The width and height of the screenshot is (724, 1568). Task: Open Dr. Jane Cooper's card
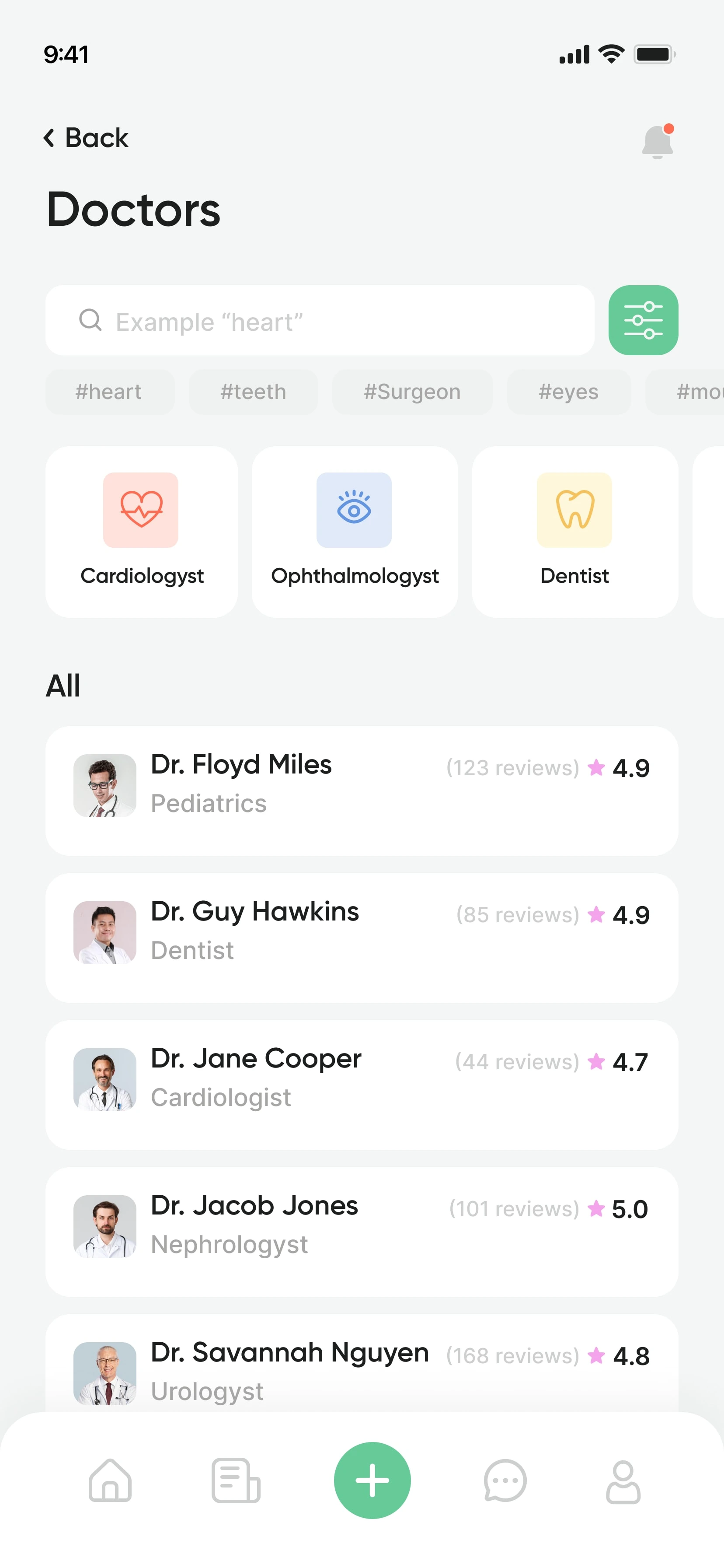[x=362, y=1085]
